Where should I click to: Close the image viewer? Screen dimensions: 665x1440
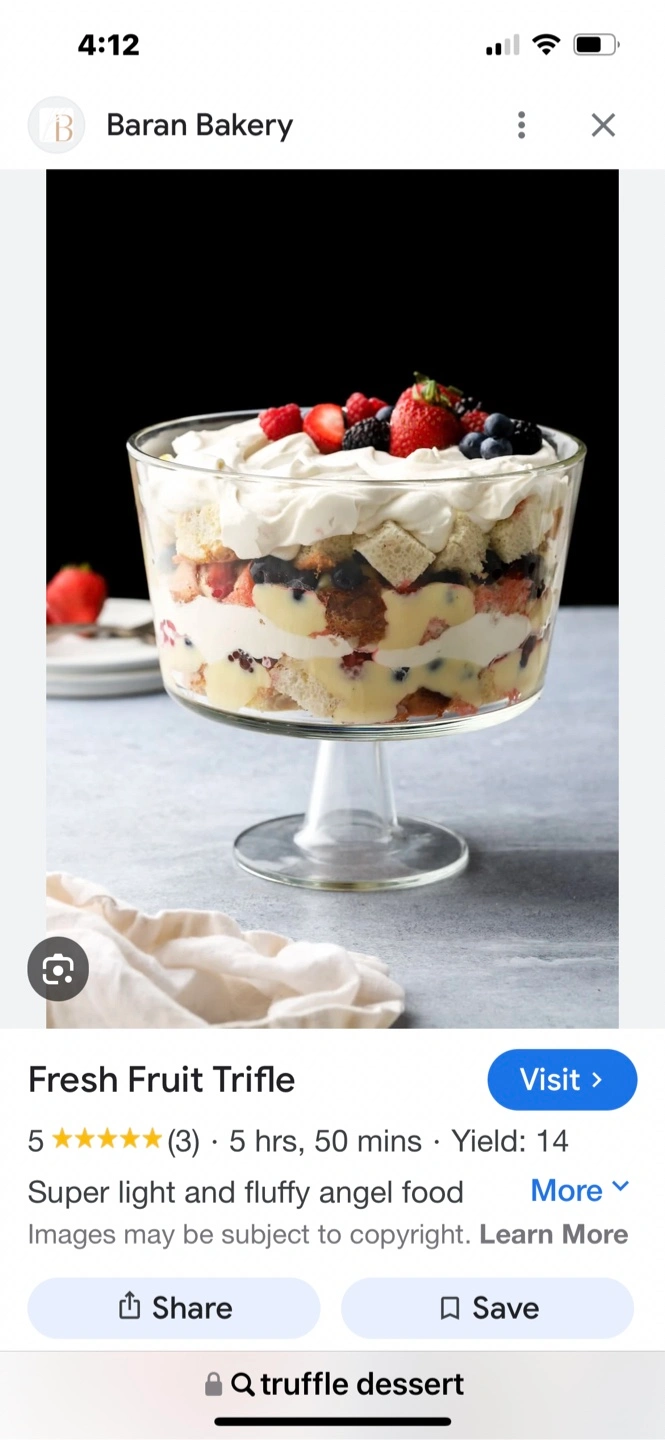click(603, 125)
